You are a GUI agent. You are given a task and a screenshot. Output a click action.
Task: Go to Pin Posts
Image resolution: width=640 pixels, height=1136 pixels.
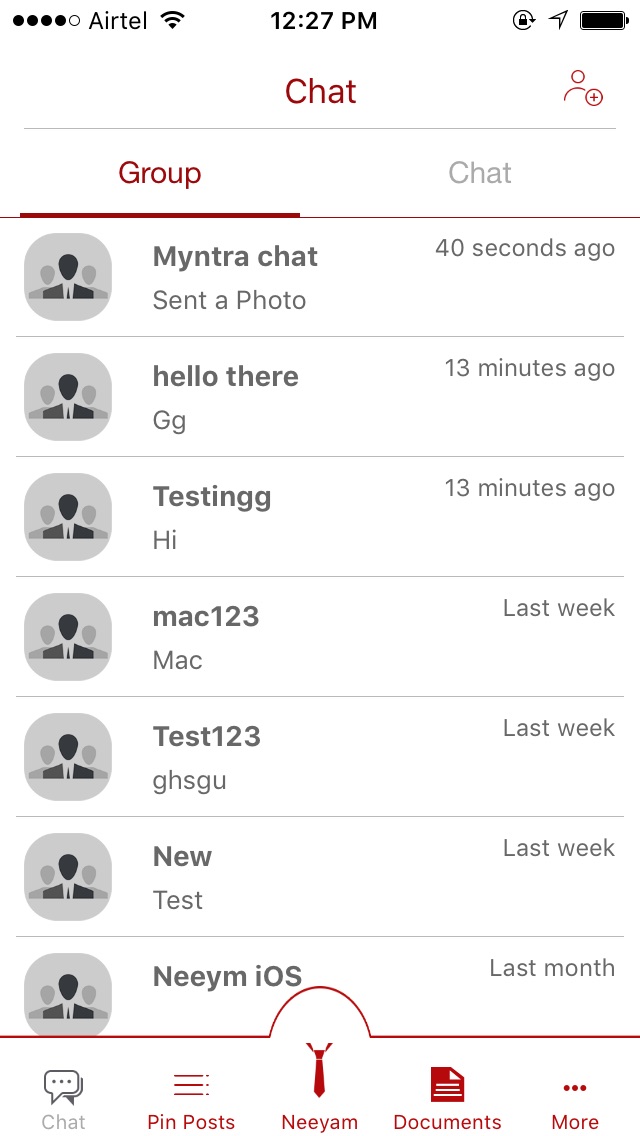tap(191, 1098)
